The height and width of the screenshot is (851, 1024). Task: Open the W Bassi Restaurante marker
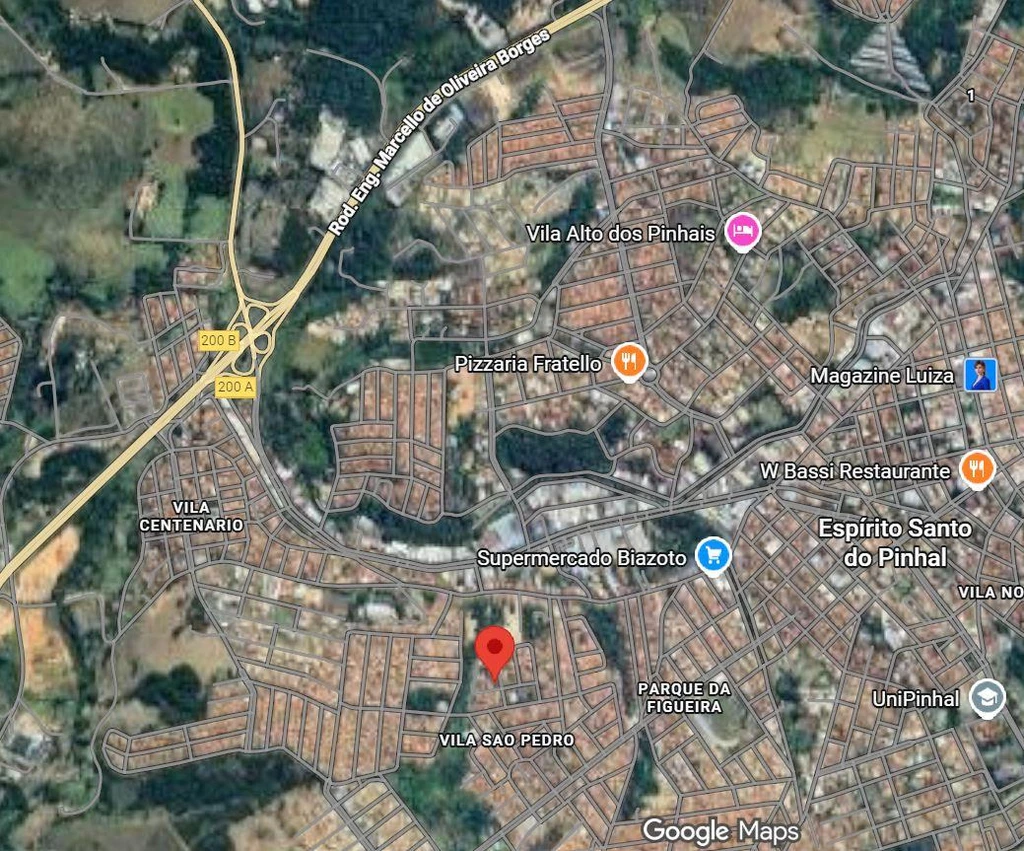977,469
